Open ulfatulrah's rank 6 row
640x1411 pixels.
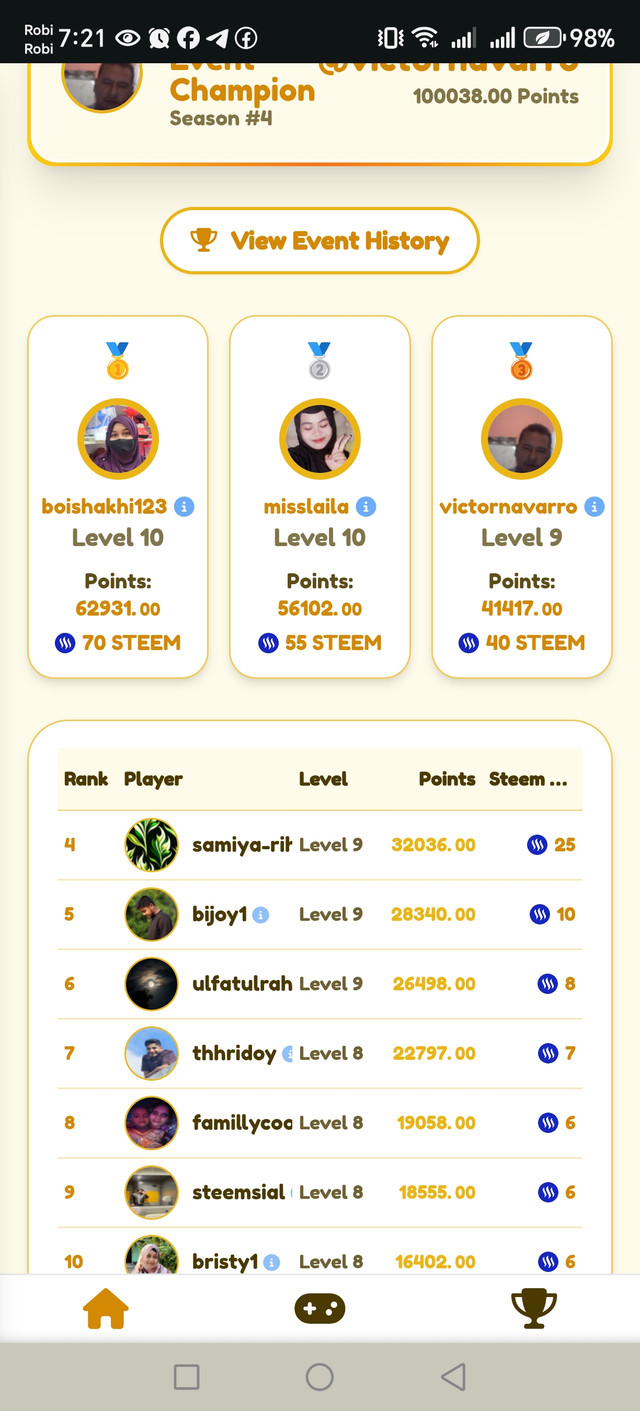coord(320,984)
